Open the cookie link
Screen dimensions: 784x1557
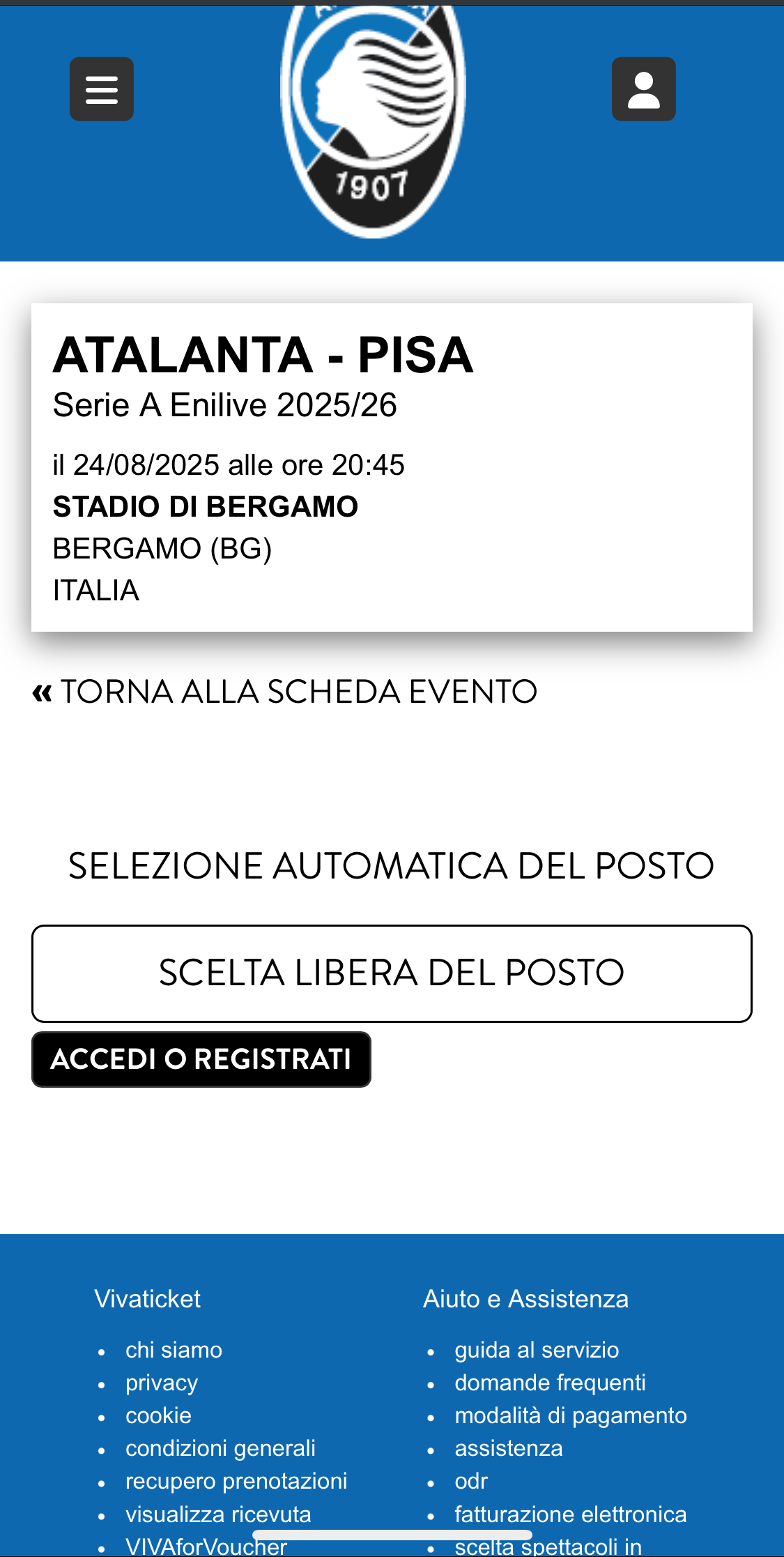pyautogui.click(x=158, y=1415)
